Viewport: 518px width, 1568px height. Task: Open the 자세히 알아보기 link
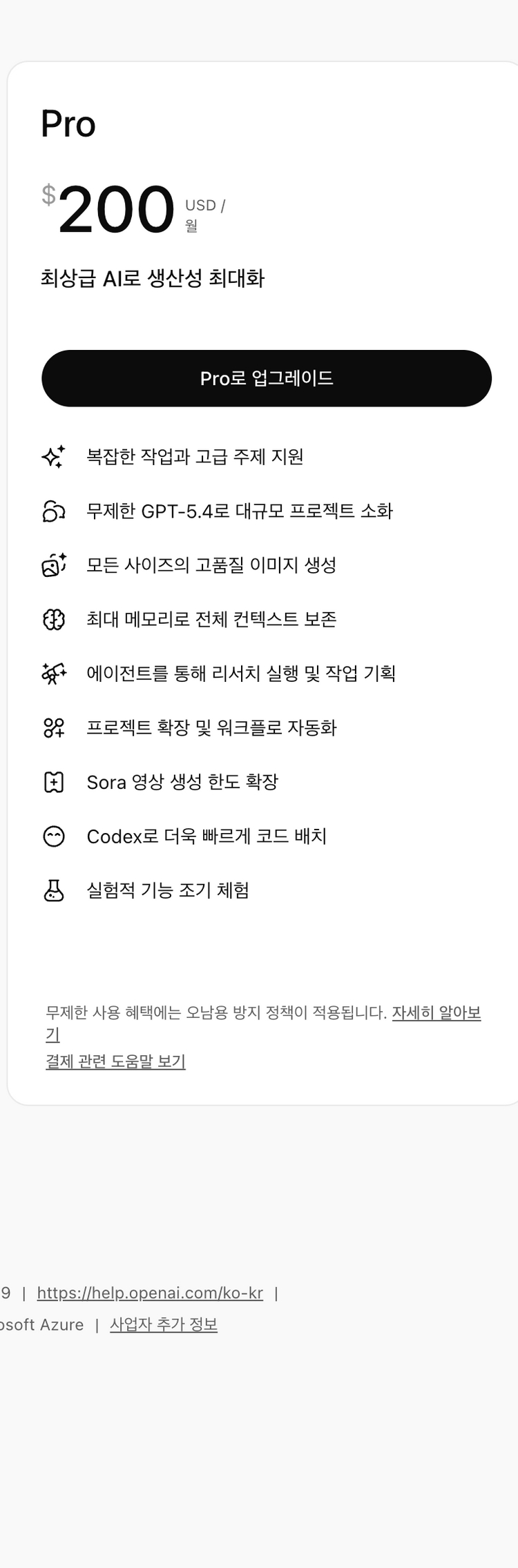click(436, 1012)
